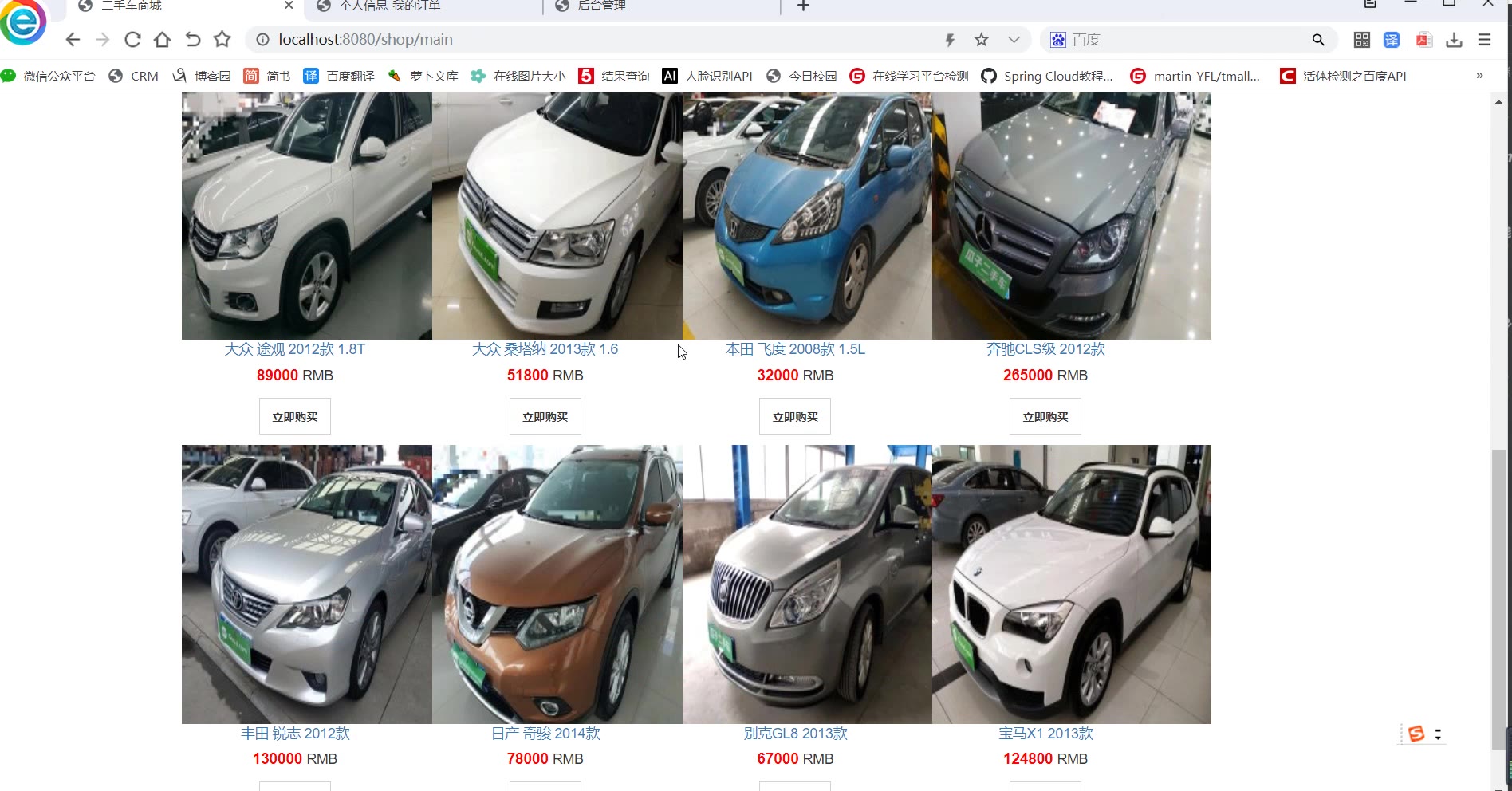
Task: Focus the 百度 search box
Action: [1180, 40]
